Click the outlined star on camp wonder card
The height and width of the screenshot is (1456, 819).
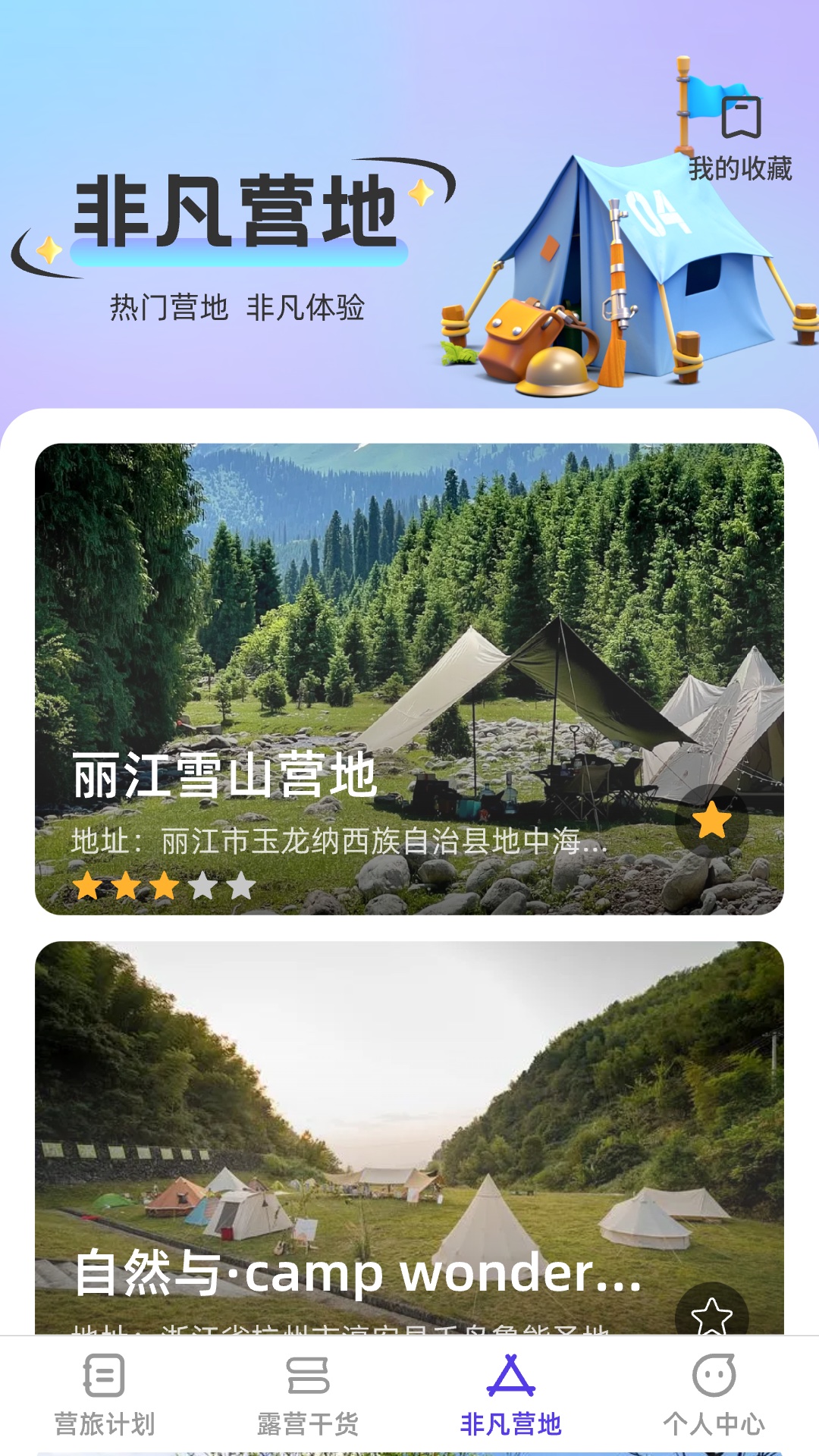710,1313
